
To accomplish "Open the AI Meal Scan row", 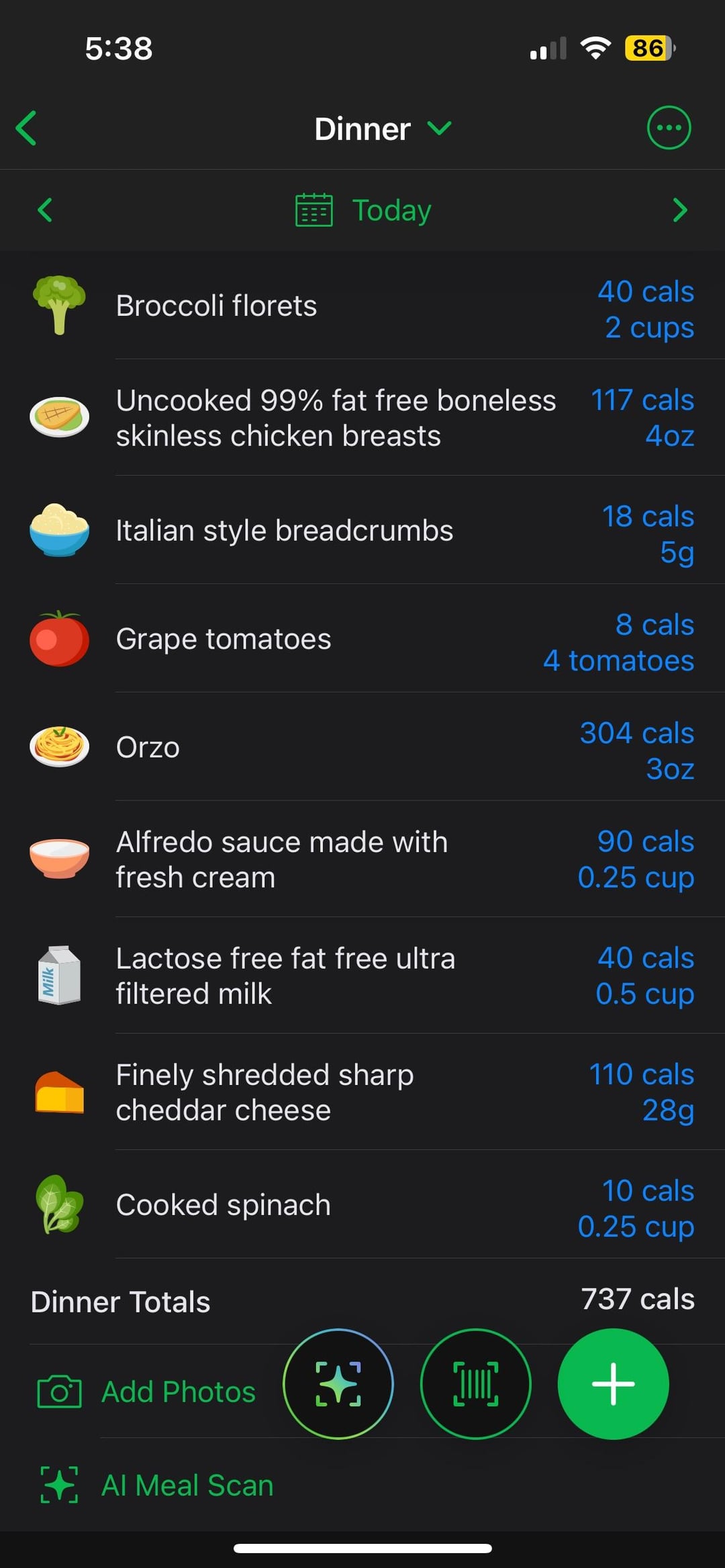I will tap(362, 1485).
